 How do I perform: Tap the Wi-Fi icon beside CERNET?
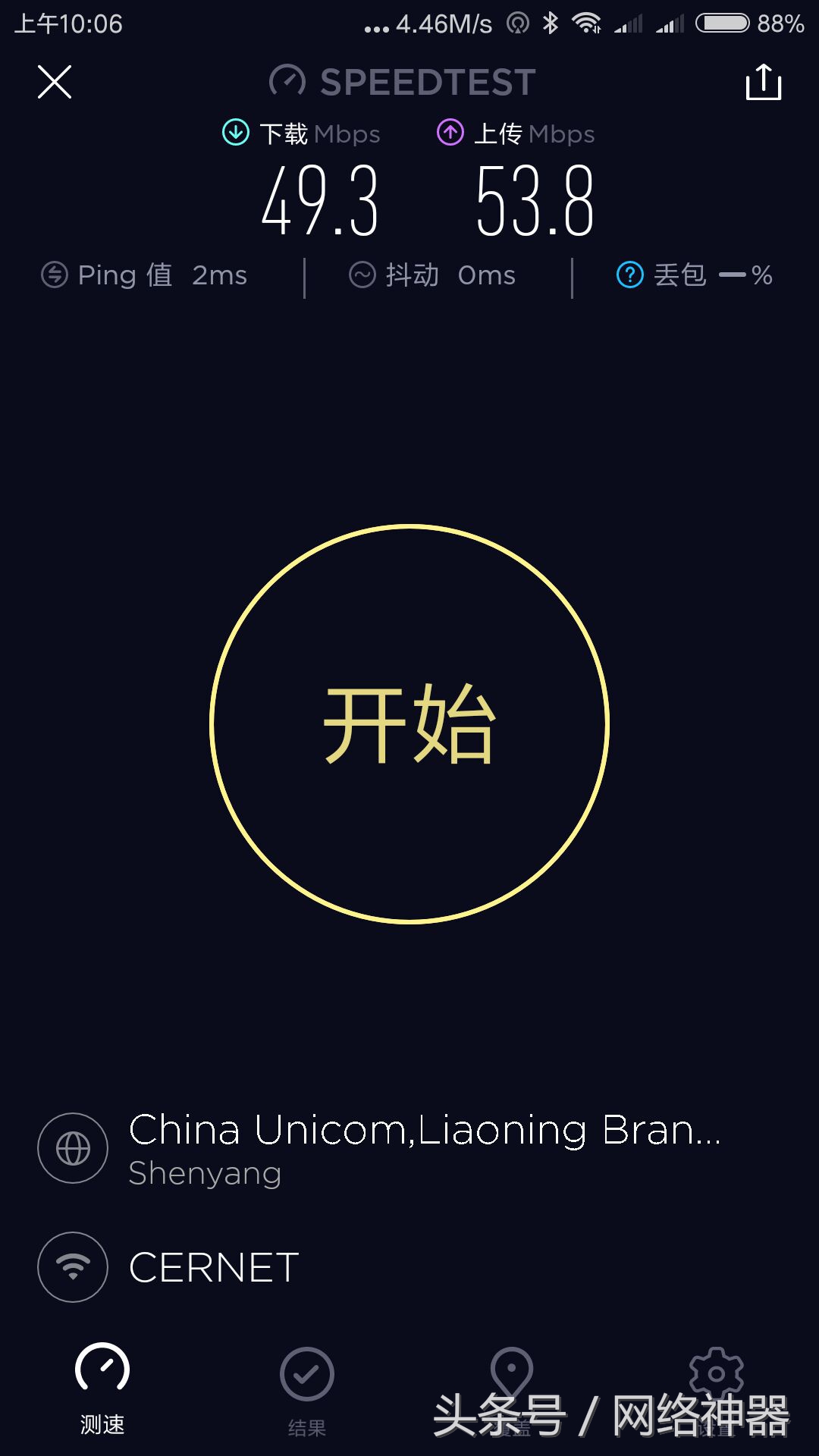[x=72, y=1267]
